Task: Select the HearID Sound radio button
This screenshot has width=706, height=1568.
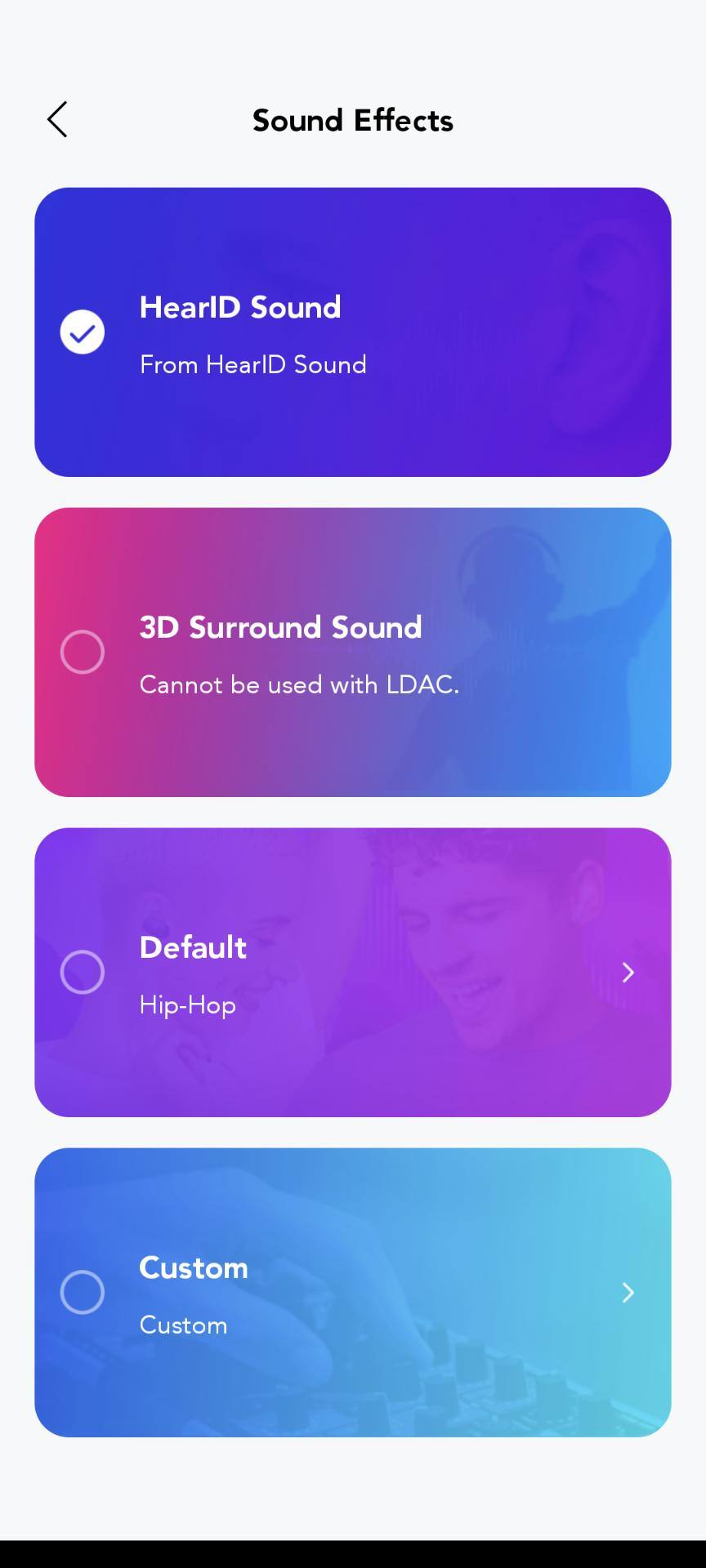Action: (x=83, y=332)
